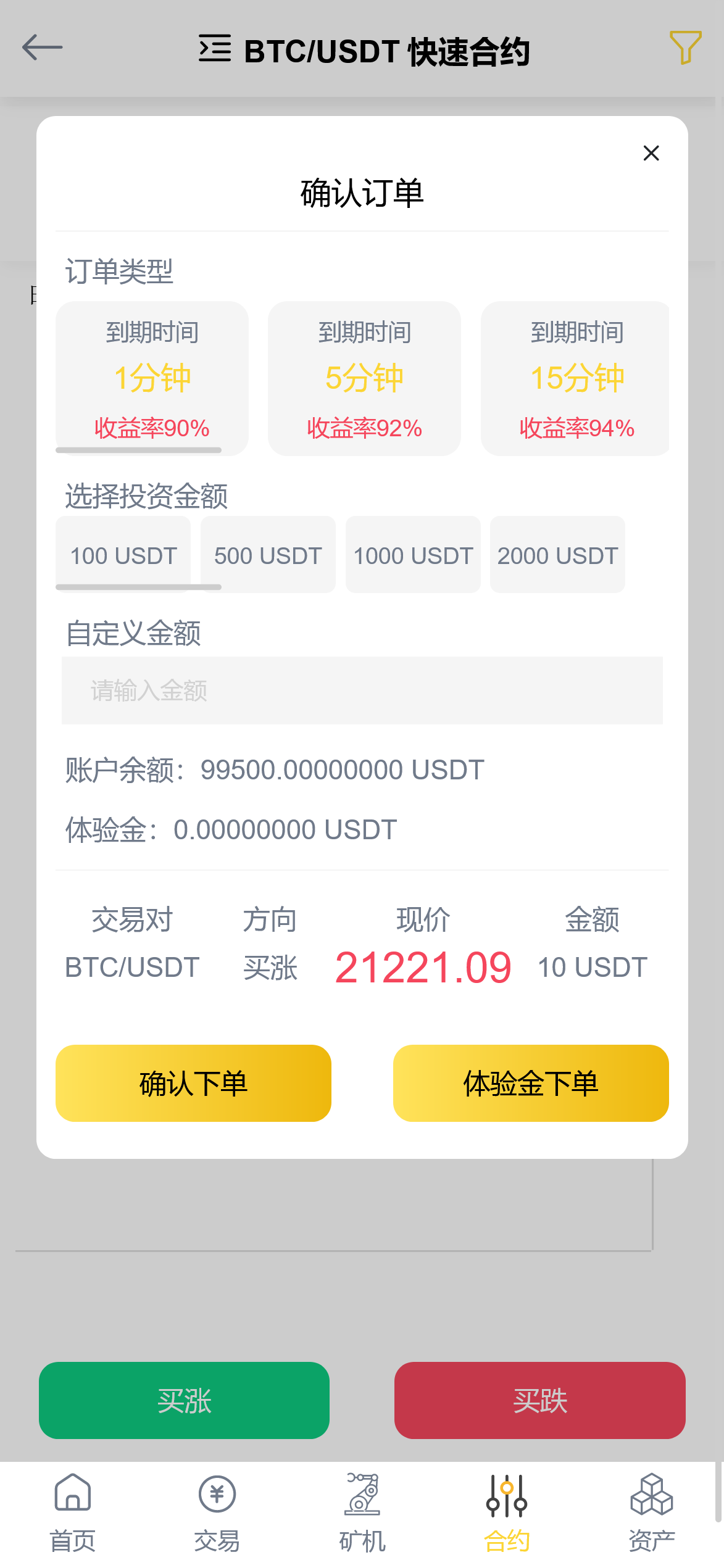Choose the 500 USDT amount option

click(267, 554)
